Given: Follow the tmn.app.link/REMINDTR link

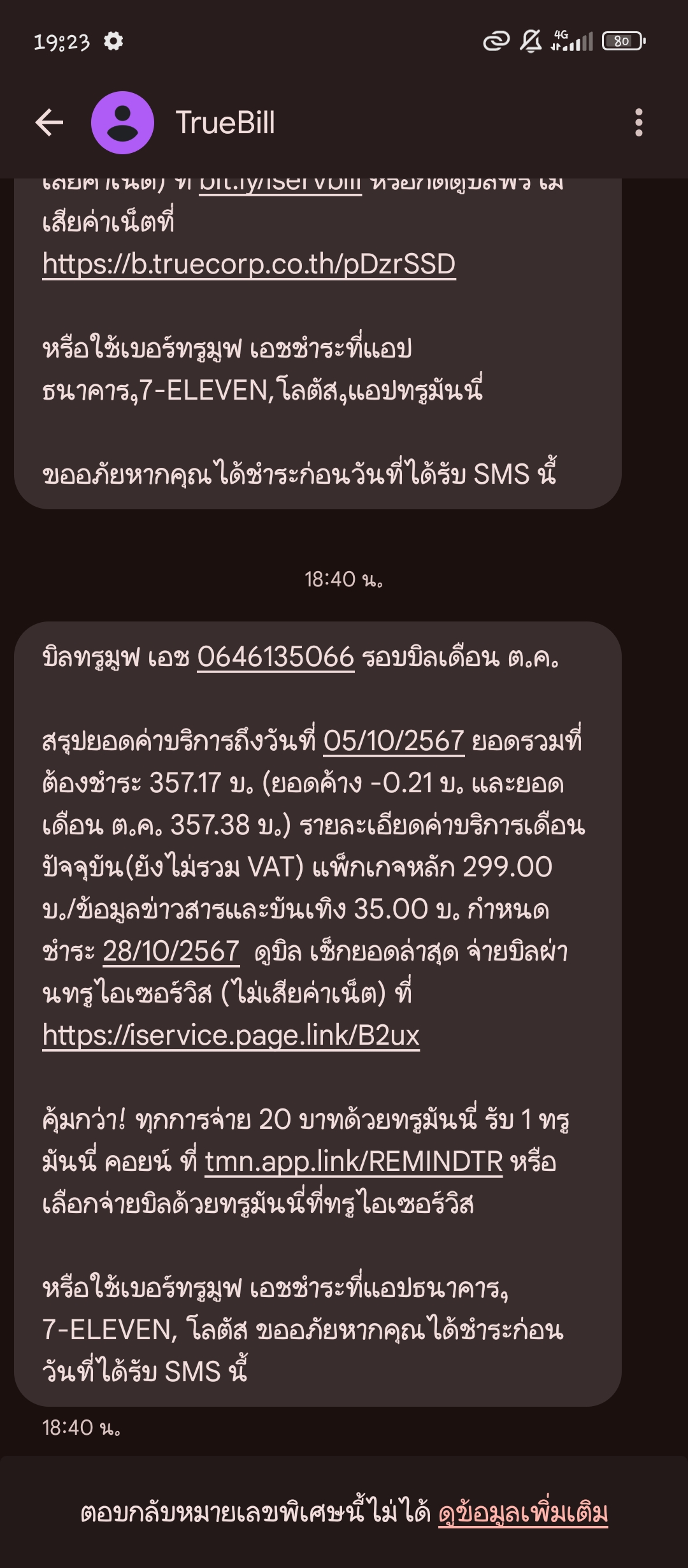Looking at the screenshot, I should [354, 1162].
